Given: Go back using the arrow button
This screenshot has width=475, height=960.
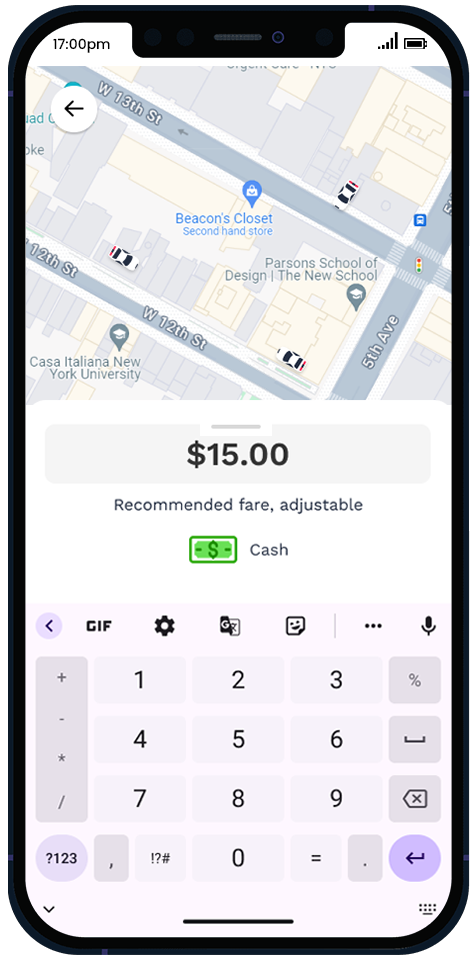Looking at the screenshot, I should (73, 110).
